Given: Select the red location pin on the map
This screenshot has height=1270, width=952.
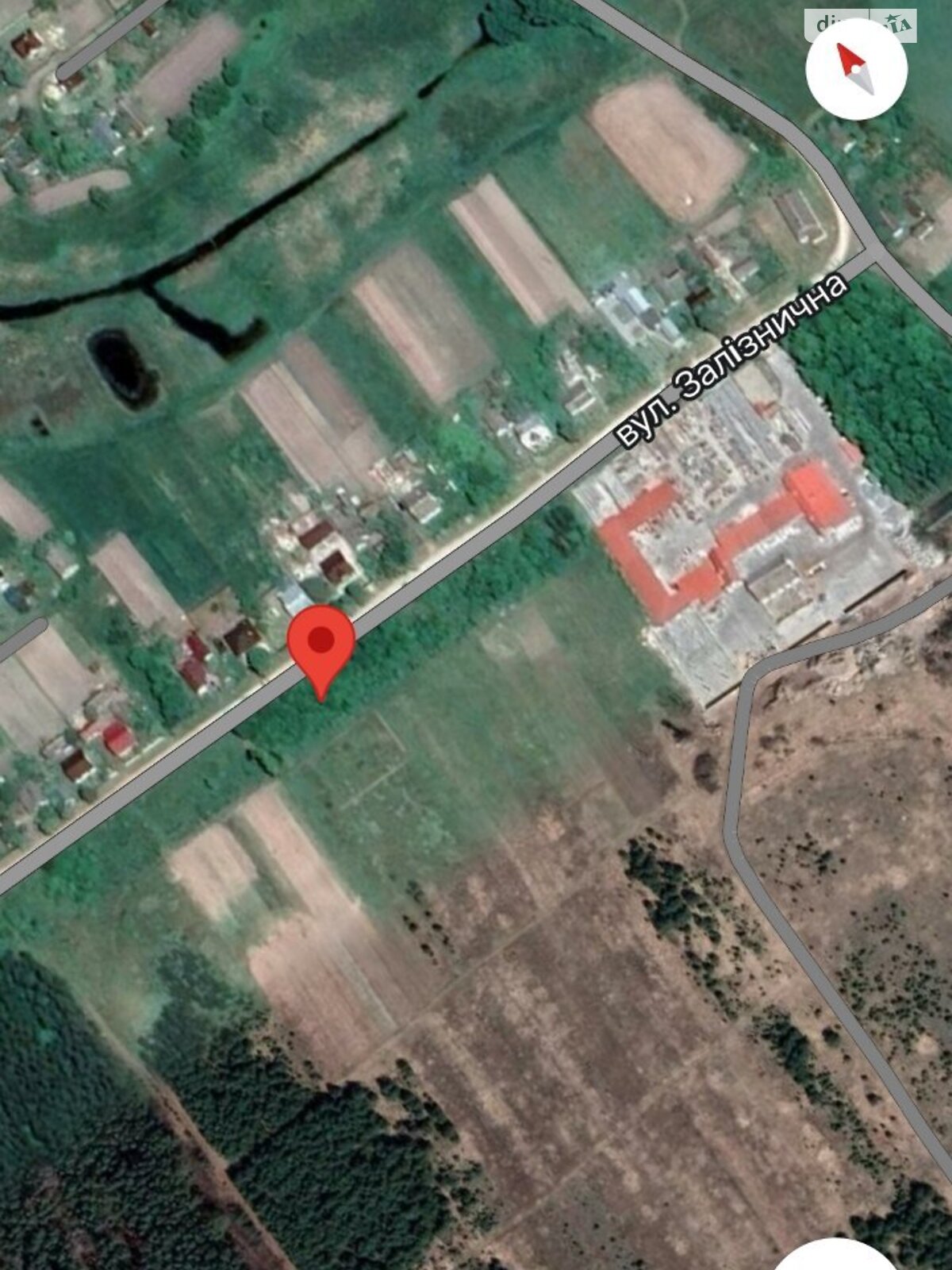Looking at the screenshot, I should 321,645.
